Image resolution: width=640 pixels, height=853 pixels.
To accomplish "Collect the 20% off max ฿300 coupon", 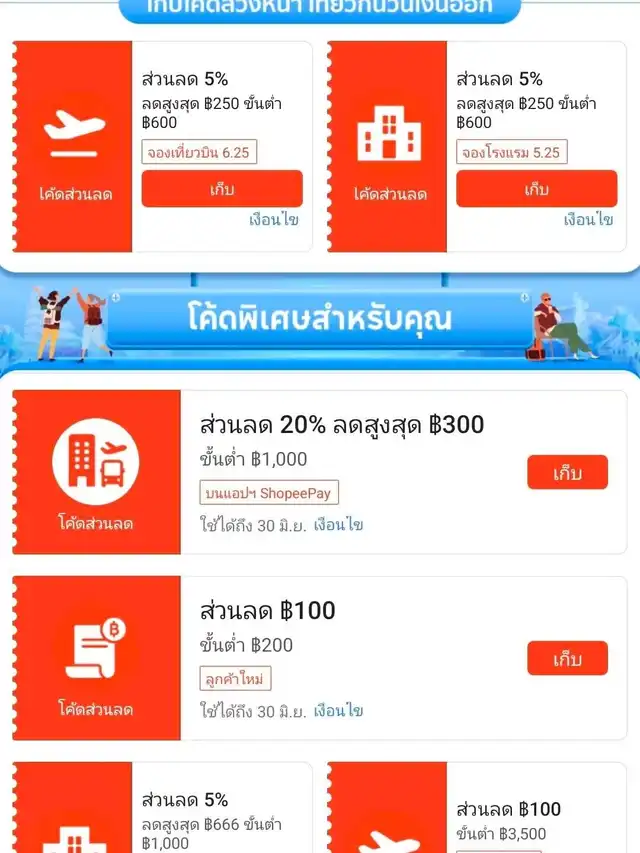I will 568,472.
